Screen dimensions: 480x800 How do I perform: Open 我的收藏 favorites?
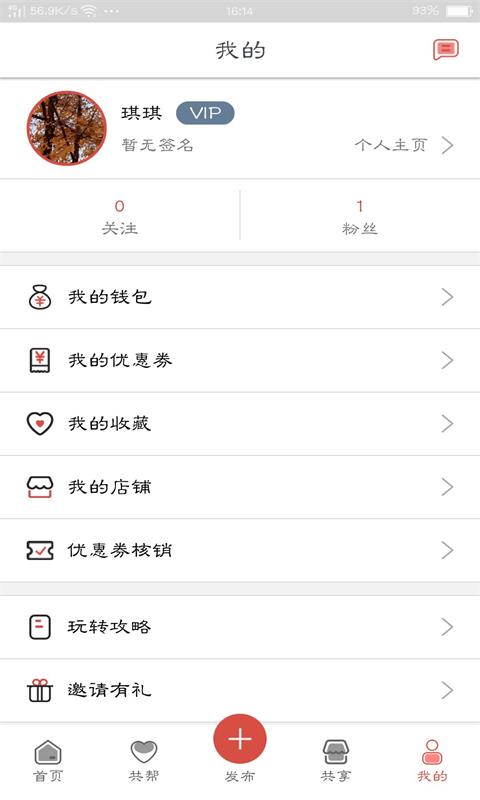coord(240,423)
